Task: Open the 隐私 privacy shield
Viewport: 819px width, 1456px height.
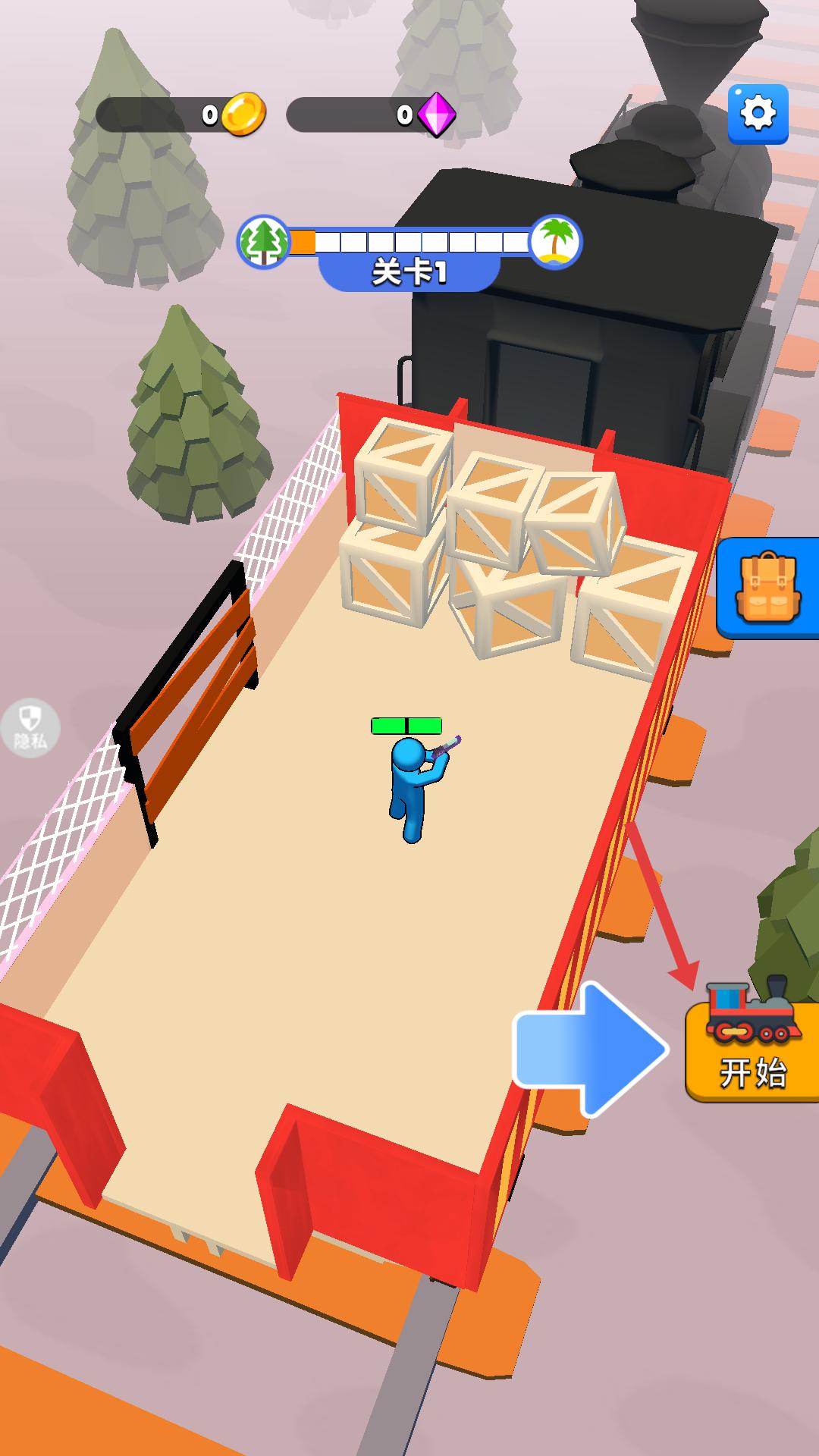Action: pos(30,728)
